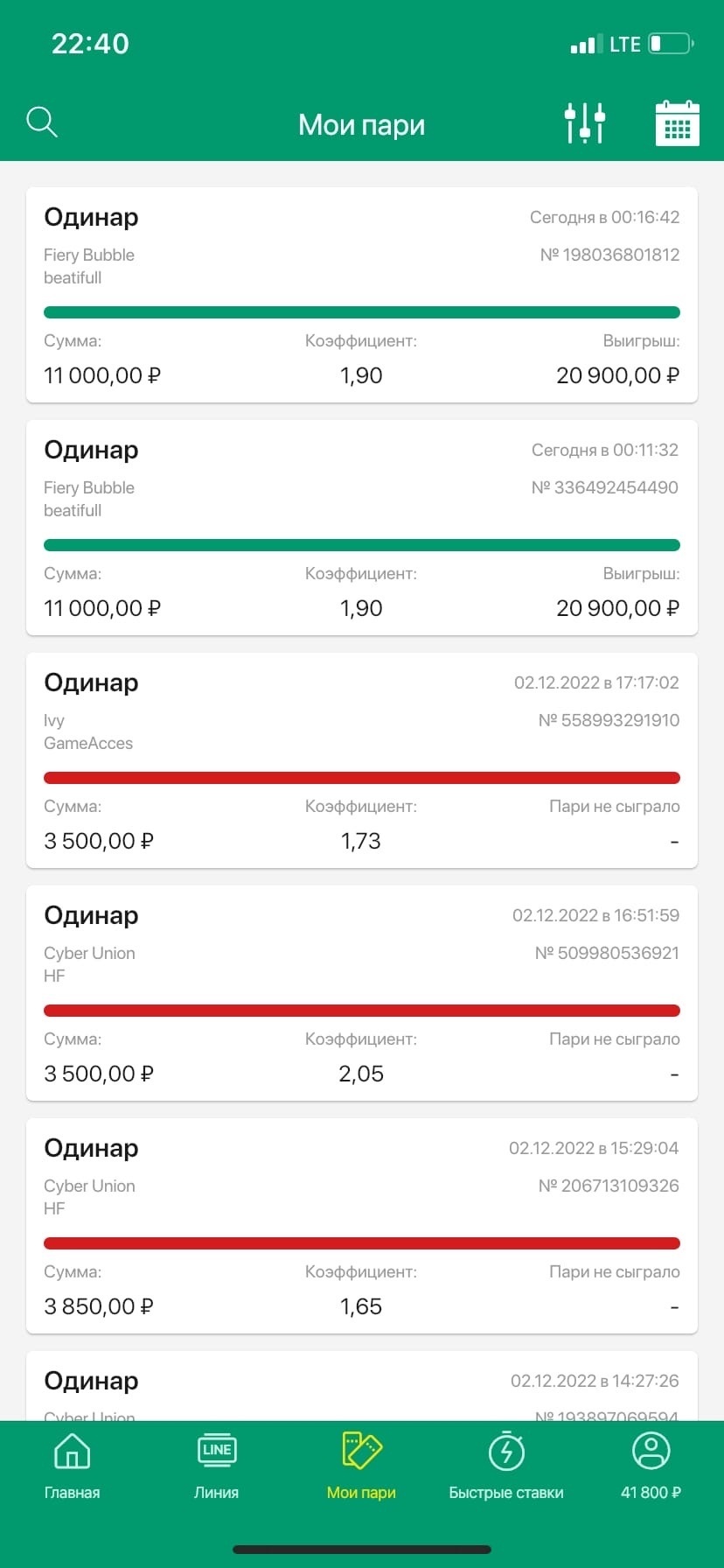Viewport: 724px width, 1568px height.
Task: Open bet № 198036801812 details
Action: pos(362,295)
